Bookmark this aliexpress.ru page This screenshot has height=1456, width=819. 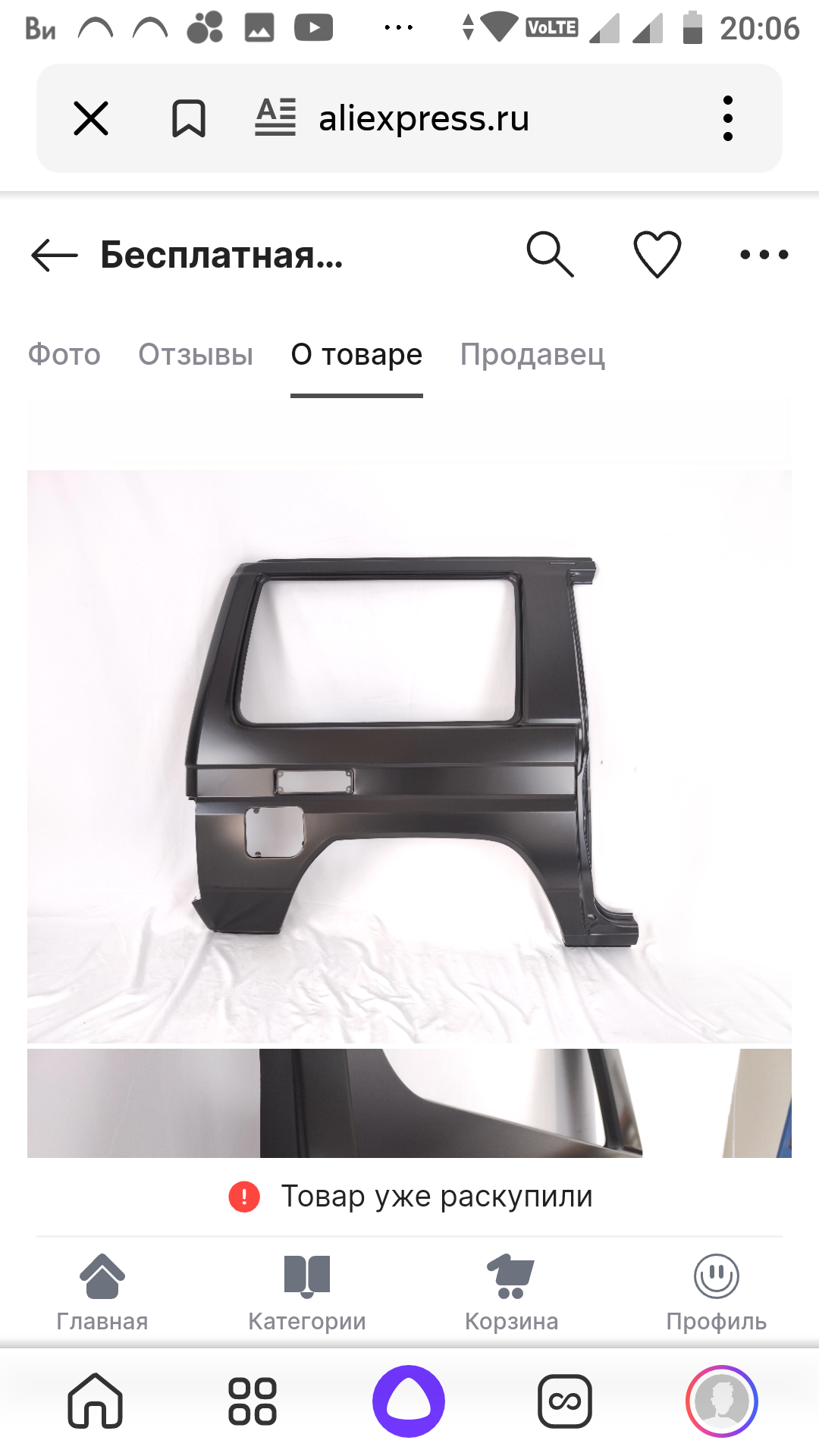click(x=188, y=118)
